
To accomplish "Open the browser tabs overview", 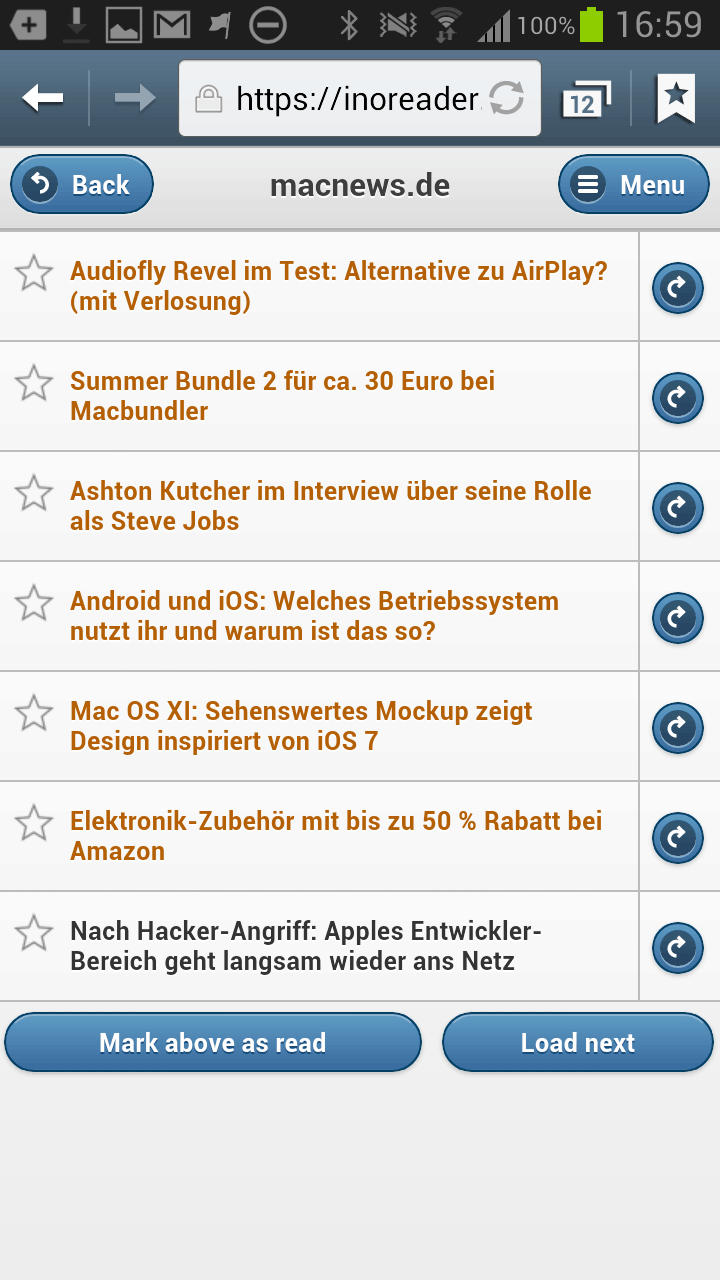I will (x=584, y=98).
